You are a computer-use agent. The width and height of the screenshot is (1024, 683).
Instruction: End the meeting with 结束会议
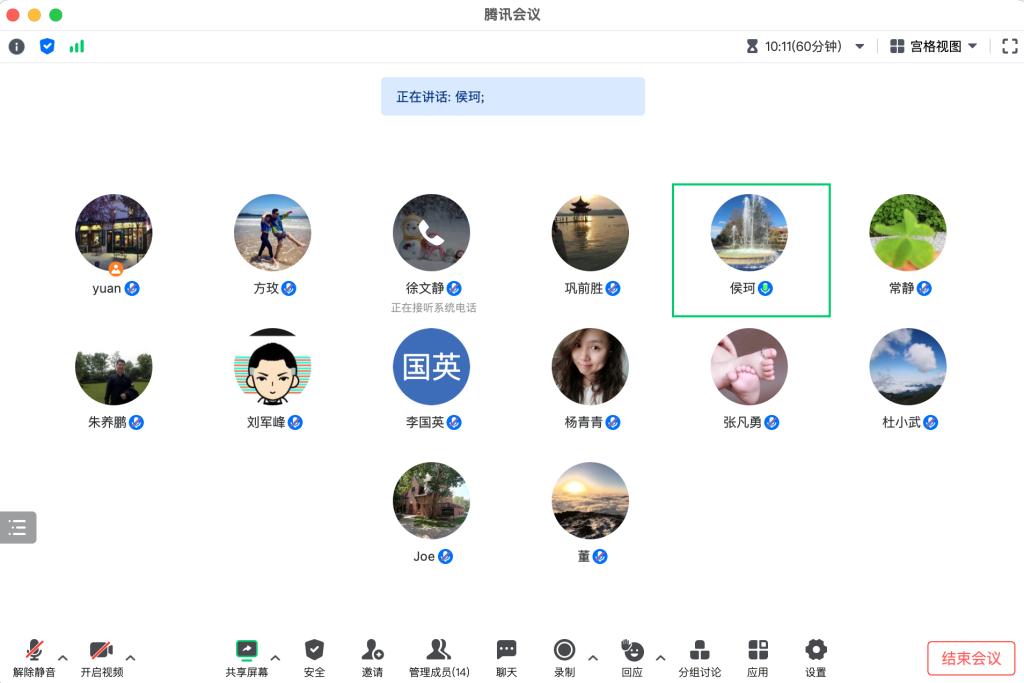pyautogui.click(x=971, y=658)
